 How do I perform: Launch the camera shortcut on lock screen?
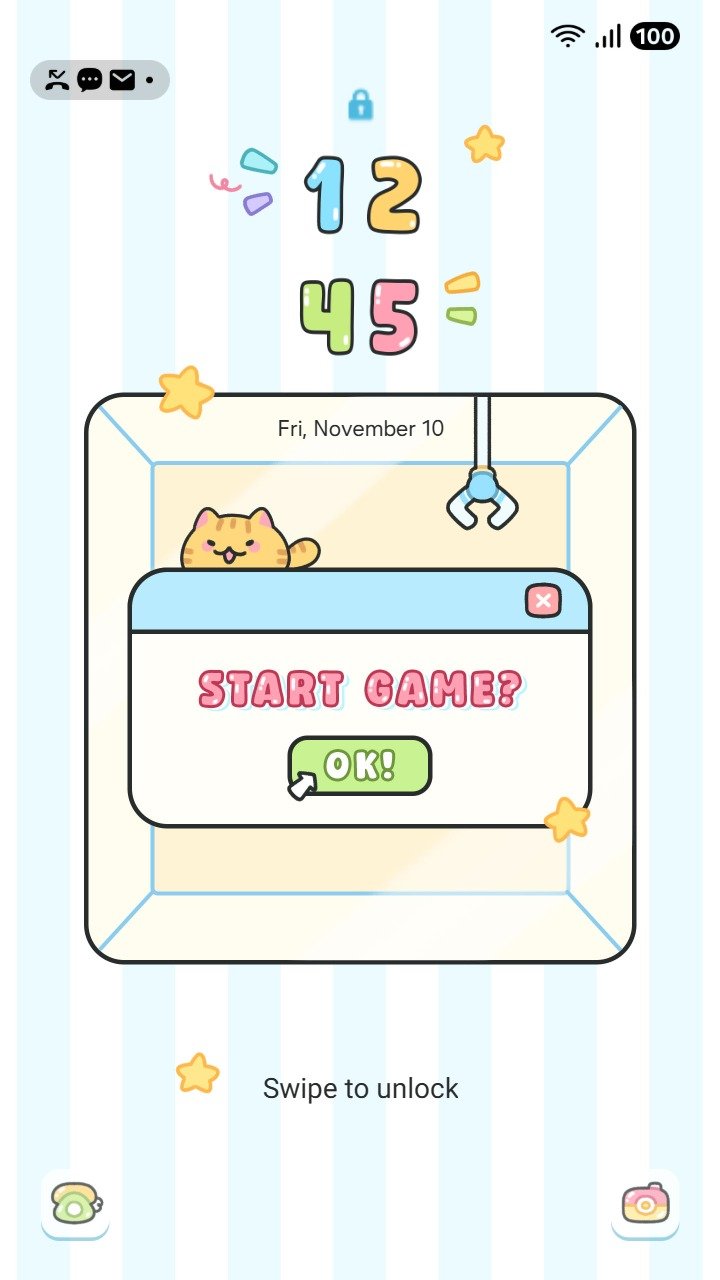tap(645, 1203)
